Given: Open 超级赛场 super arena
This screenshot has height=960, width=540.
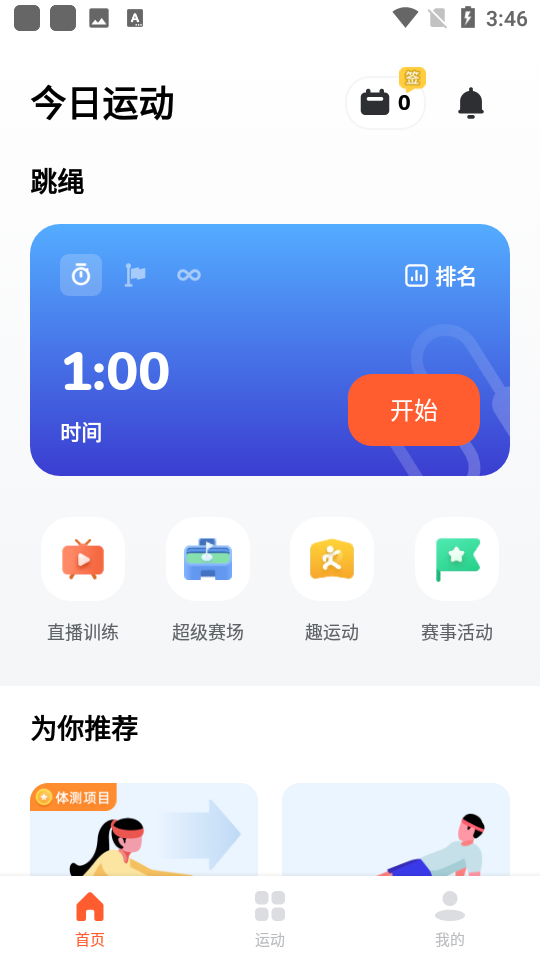Looking at the screenshot, I should tap(208, 580).
